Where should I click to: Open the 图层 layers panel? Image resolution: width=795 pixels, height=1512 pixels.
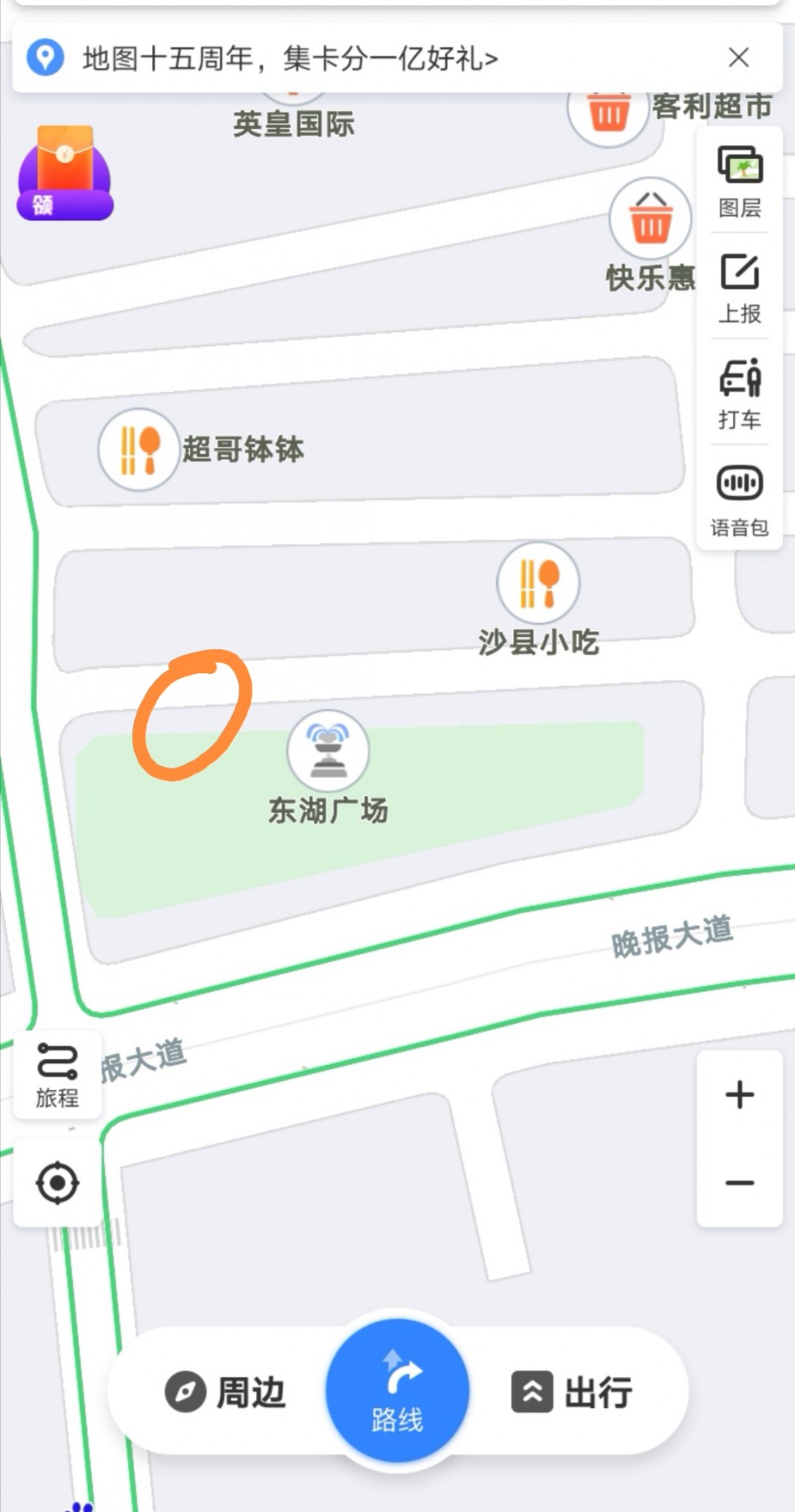740,182
